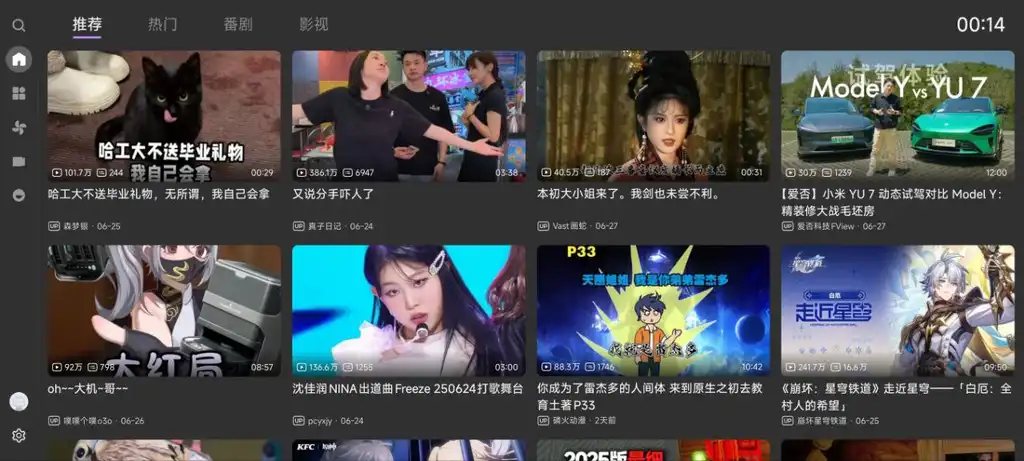Open the fan-shaped dynamics icon in the sidebar
Screen dimensions: 1024x461
(18, 127)
